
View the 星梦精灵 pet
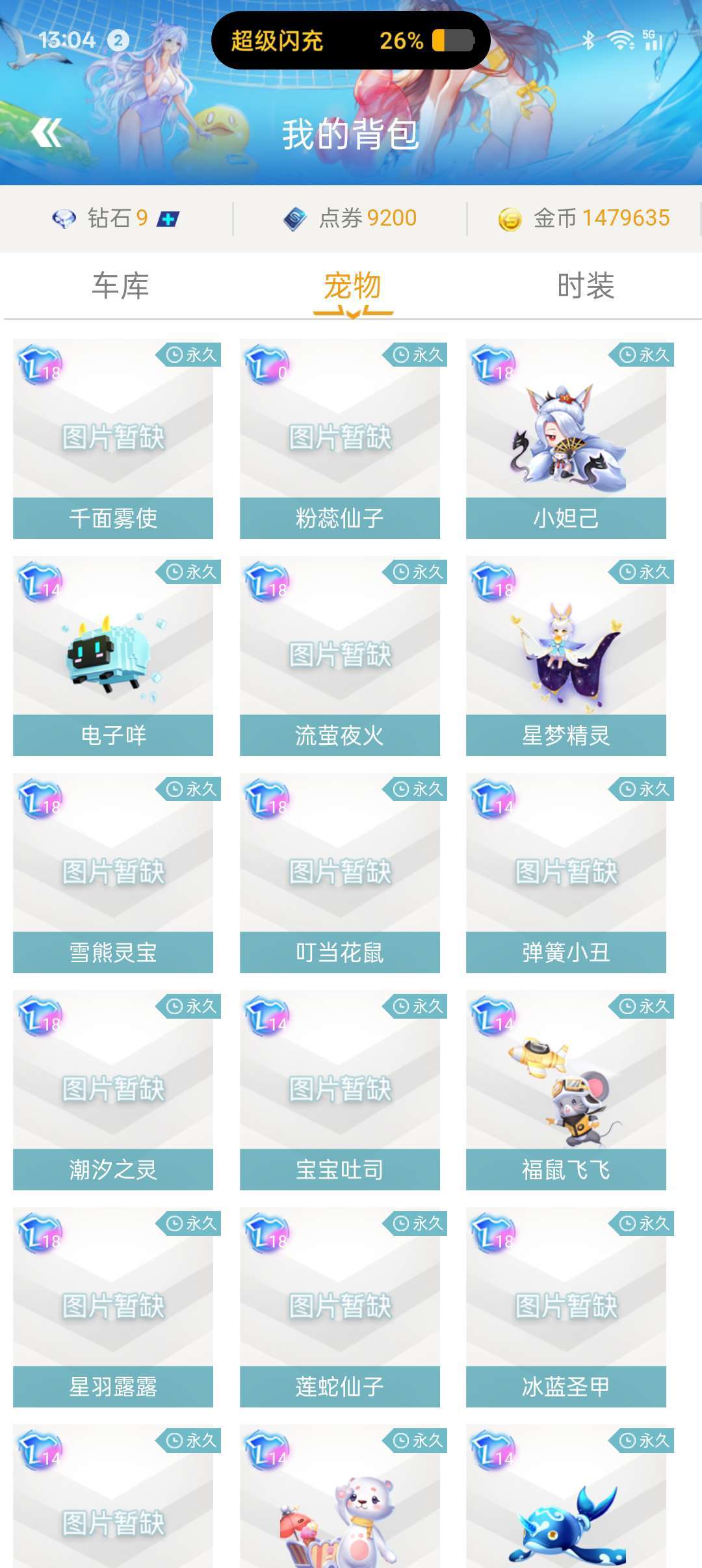566,656
